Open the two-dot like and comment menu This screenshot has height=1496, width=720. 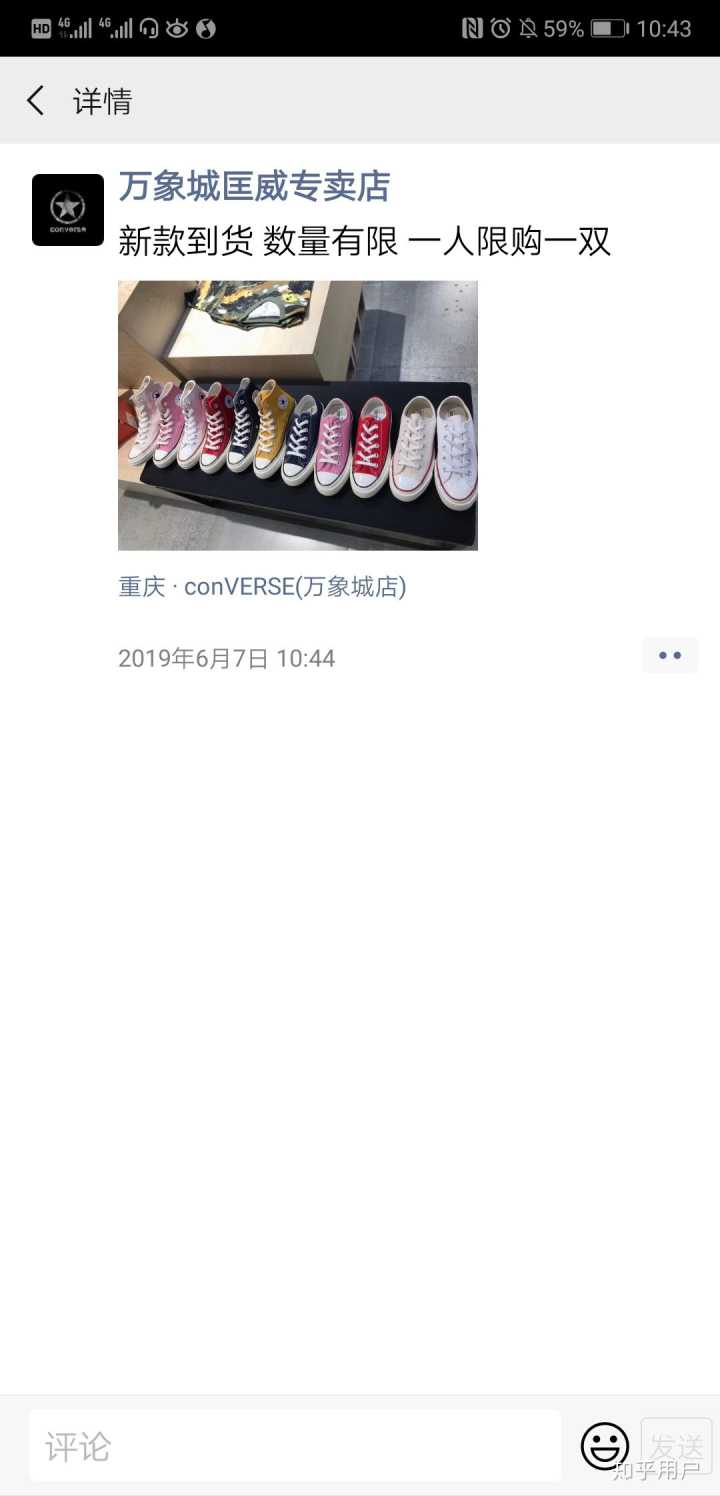[x=670, y=656]
